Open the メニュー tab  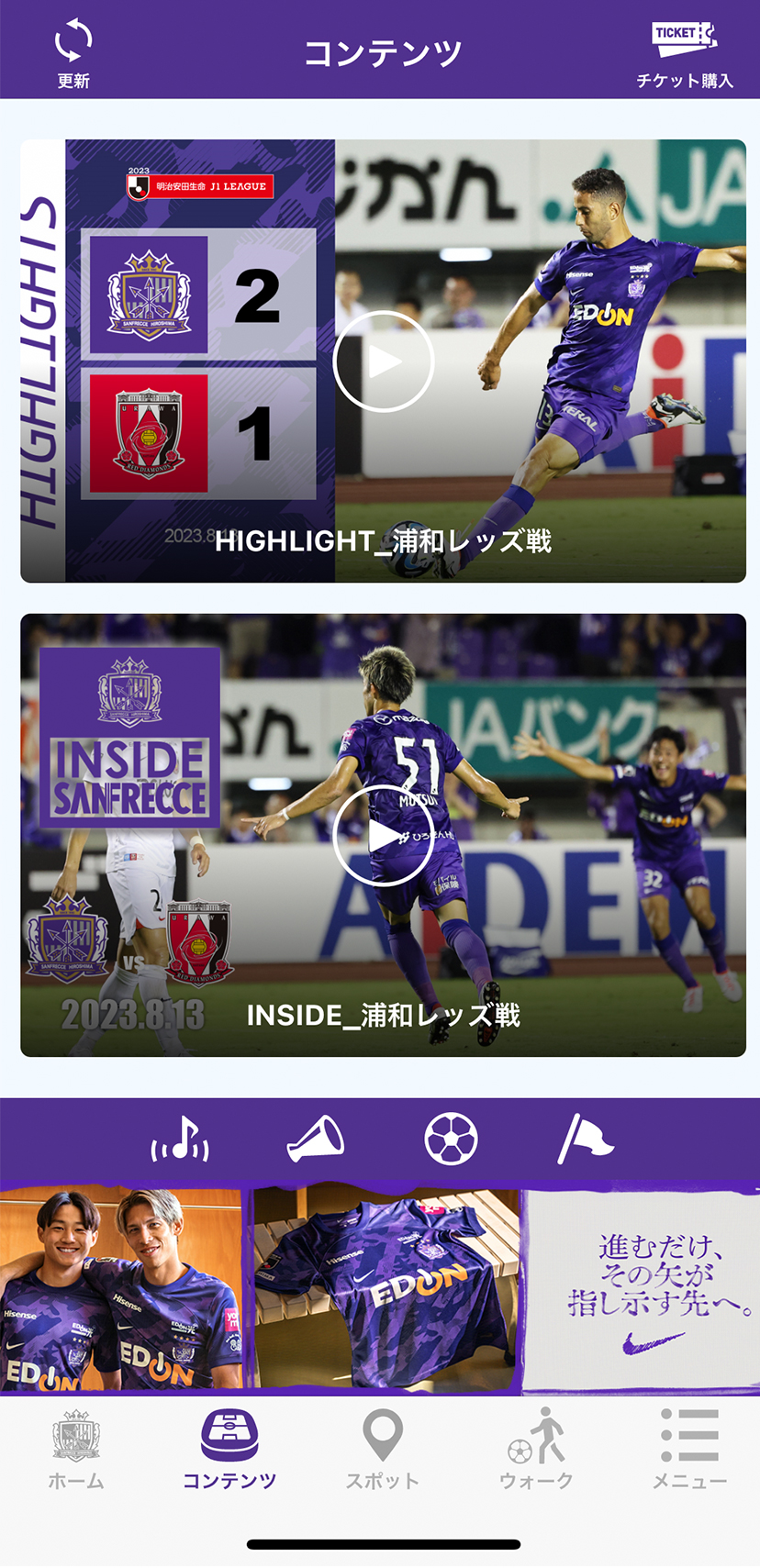point(688,1448)
